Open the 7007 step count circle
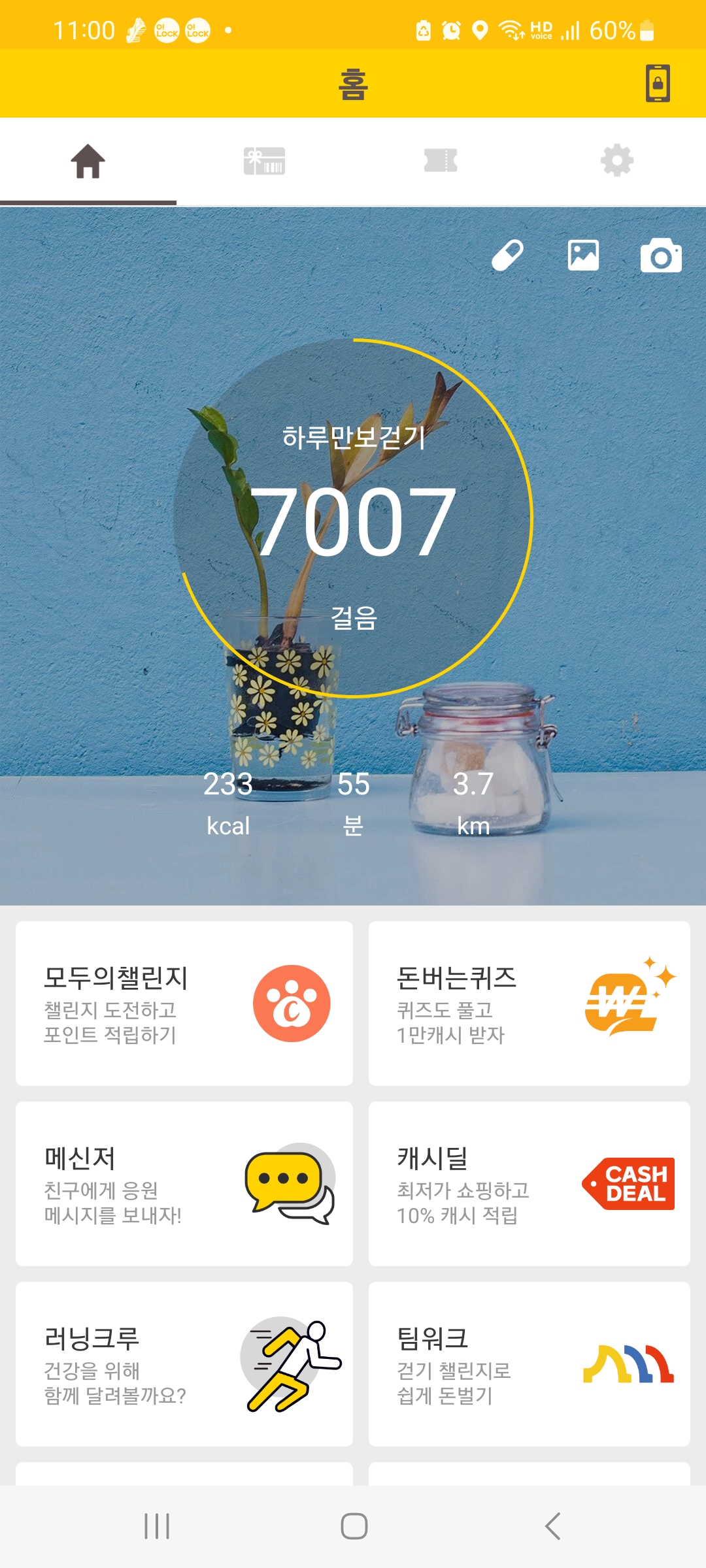The width and height of the screenshot is (706, 1568). click(x=353, y=519)
